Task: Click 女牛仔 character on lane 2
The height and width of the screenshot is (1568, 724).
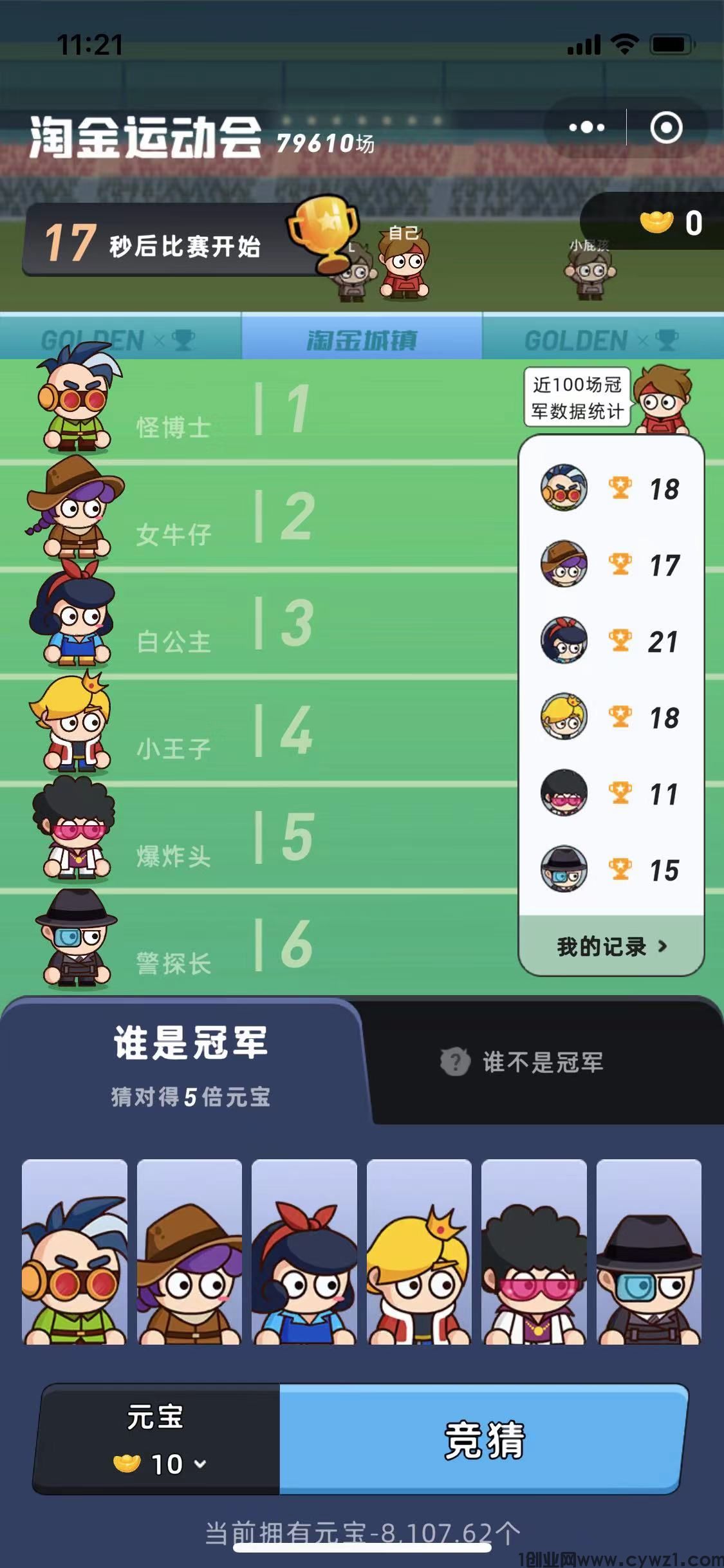Action: coord(76,515)
